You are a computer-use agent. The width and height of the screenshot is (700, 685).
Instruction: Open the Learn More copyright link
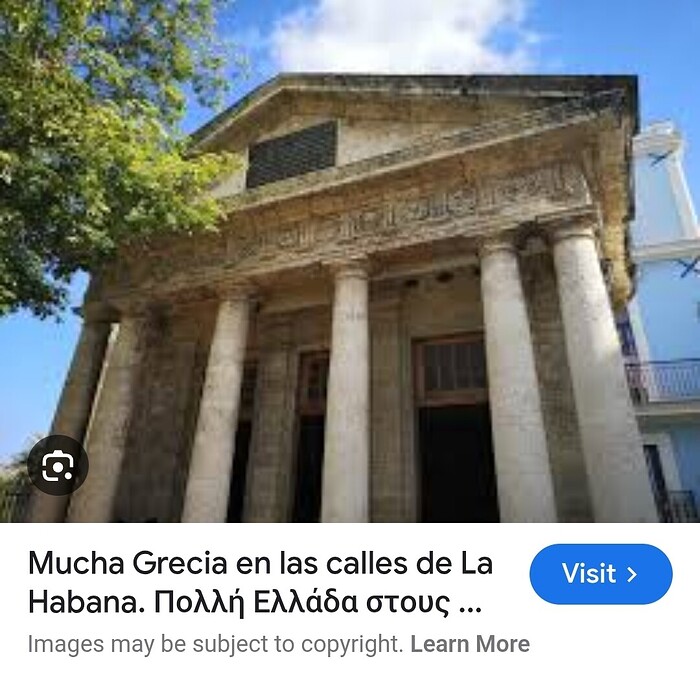469,644
